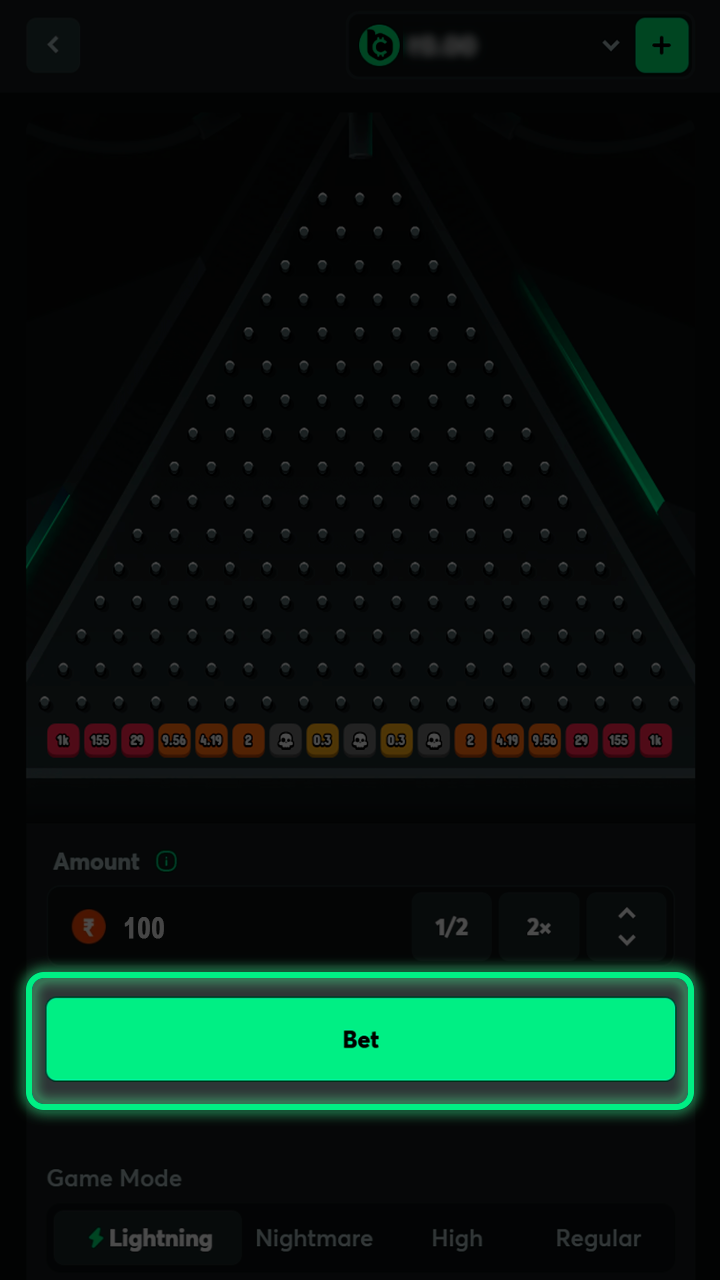Click the green coin icon in the balance bar

coord(379,46)
